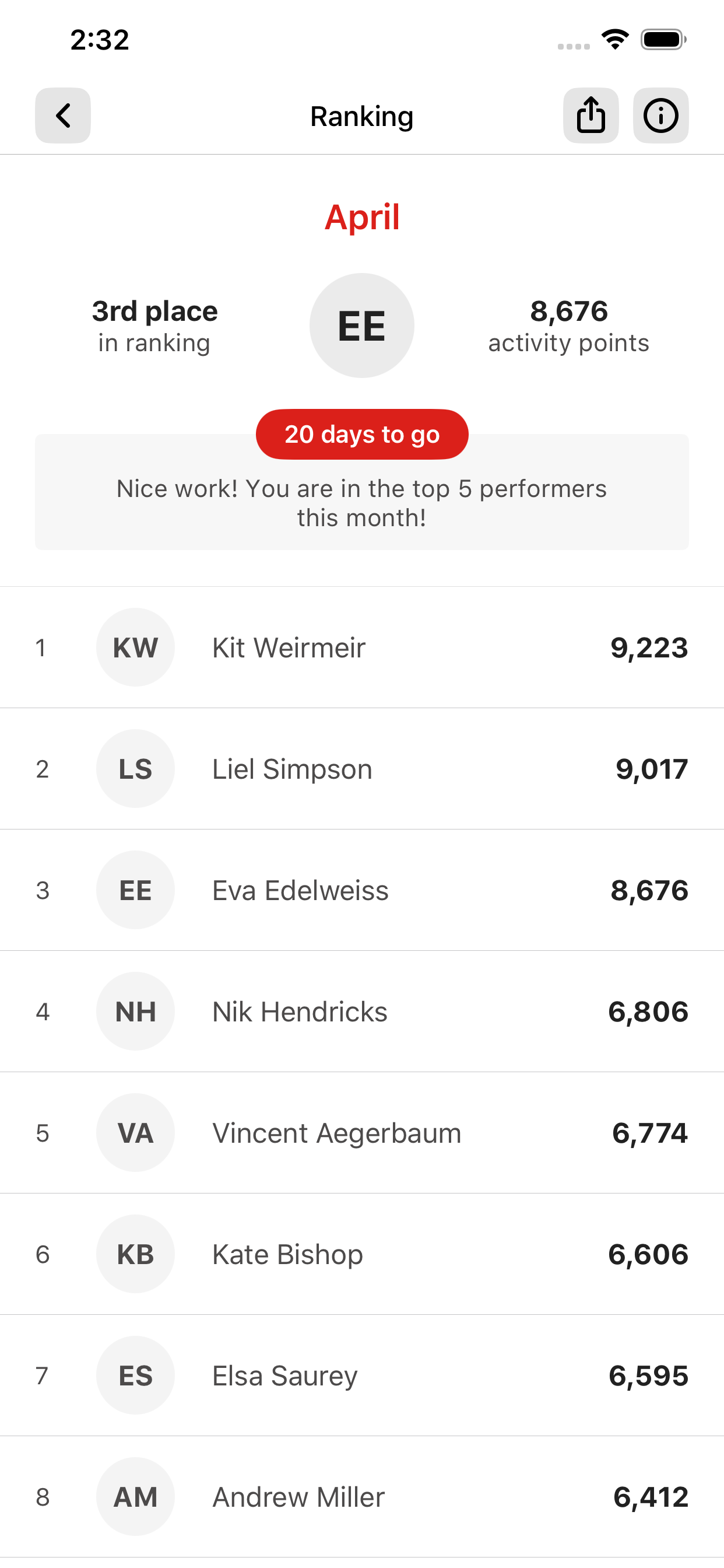
Task: Share the April ranking
Action: pyautogui.click(x=591, y=116)
